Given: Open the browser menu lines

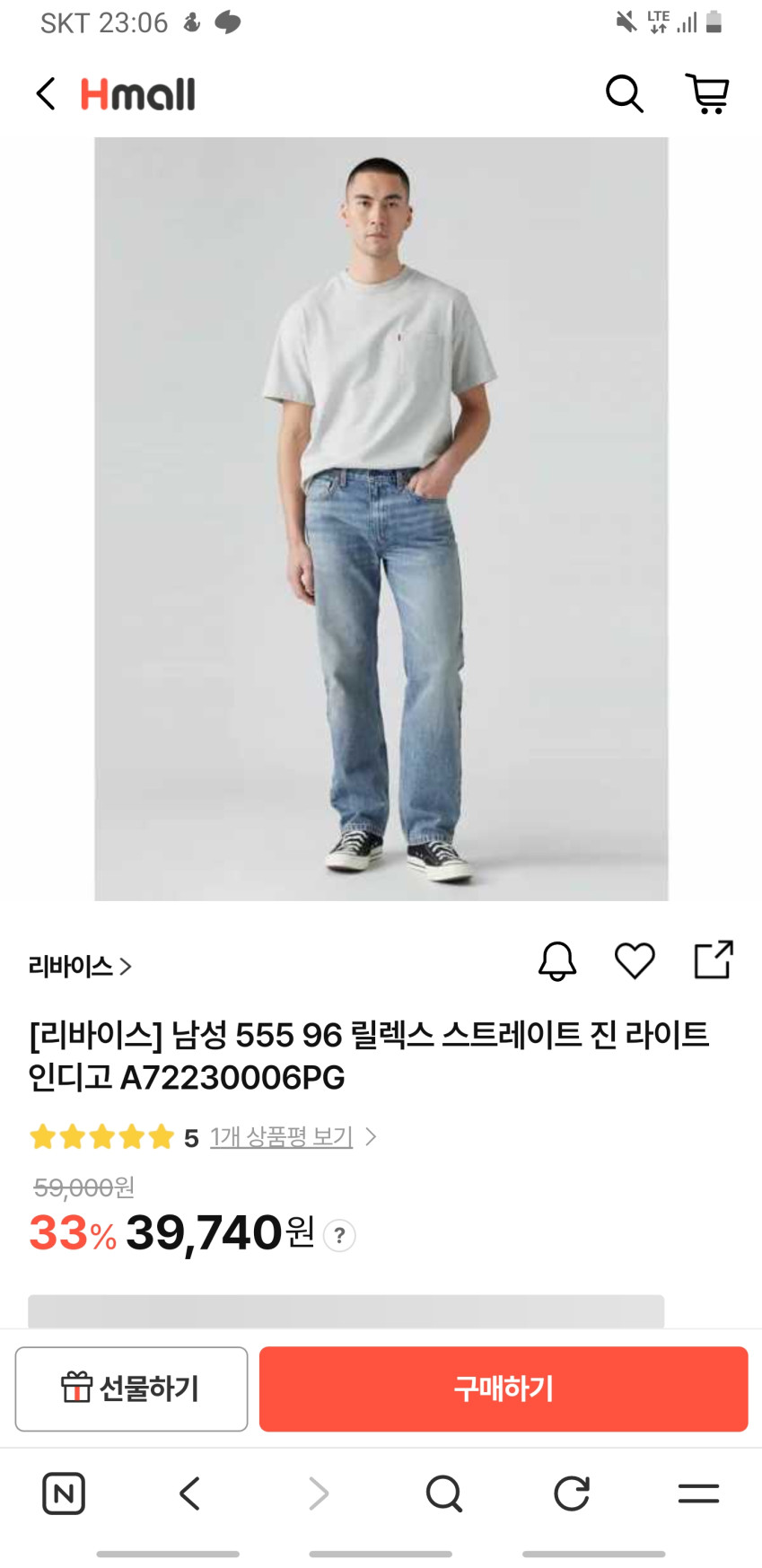Looking at the screenshot, I should [698, 1494].
